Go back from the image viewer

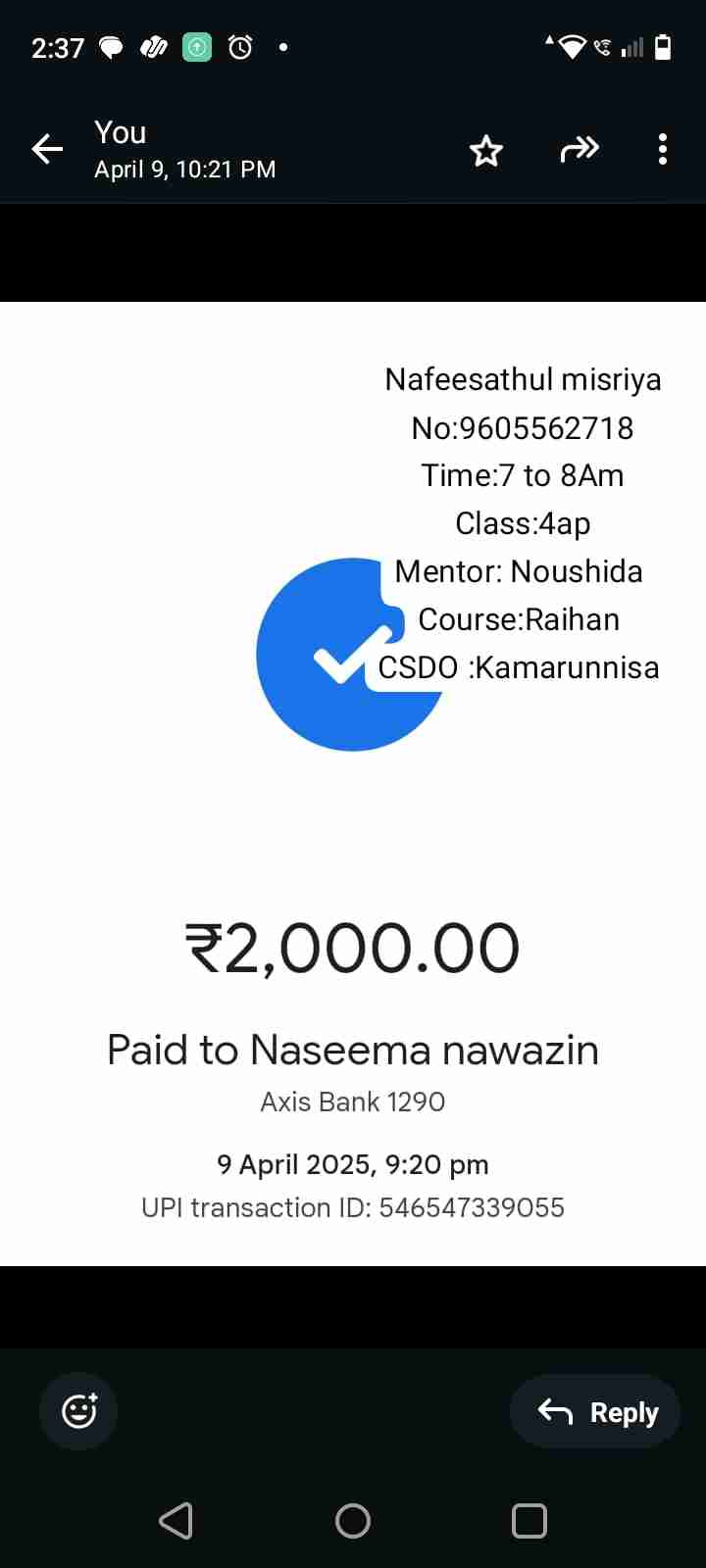coord(47,149)
